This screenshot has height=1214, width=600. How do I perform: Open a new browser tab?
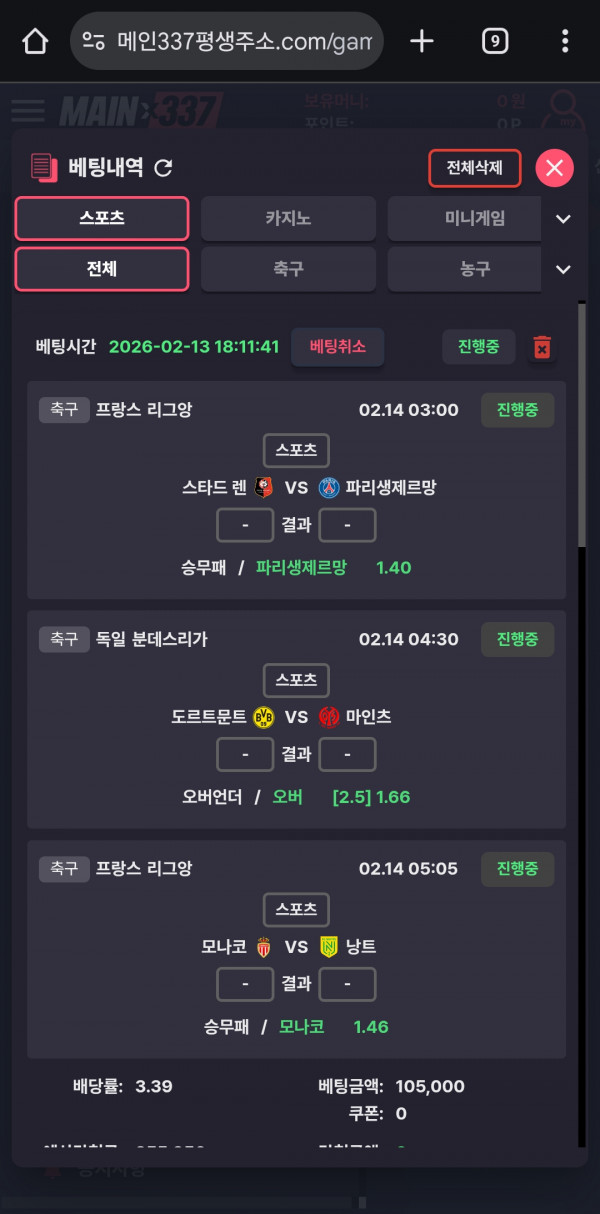coord(422,41)
